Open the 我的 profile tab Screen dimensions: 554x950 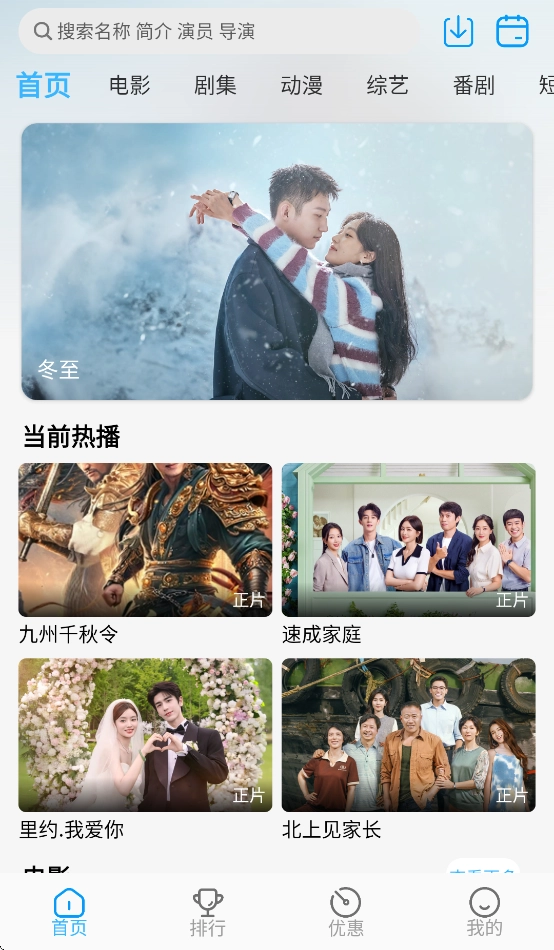pos(484,912)
